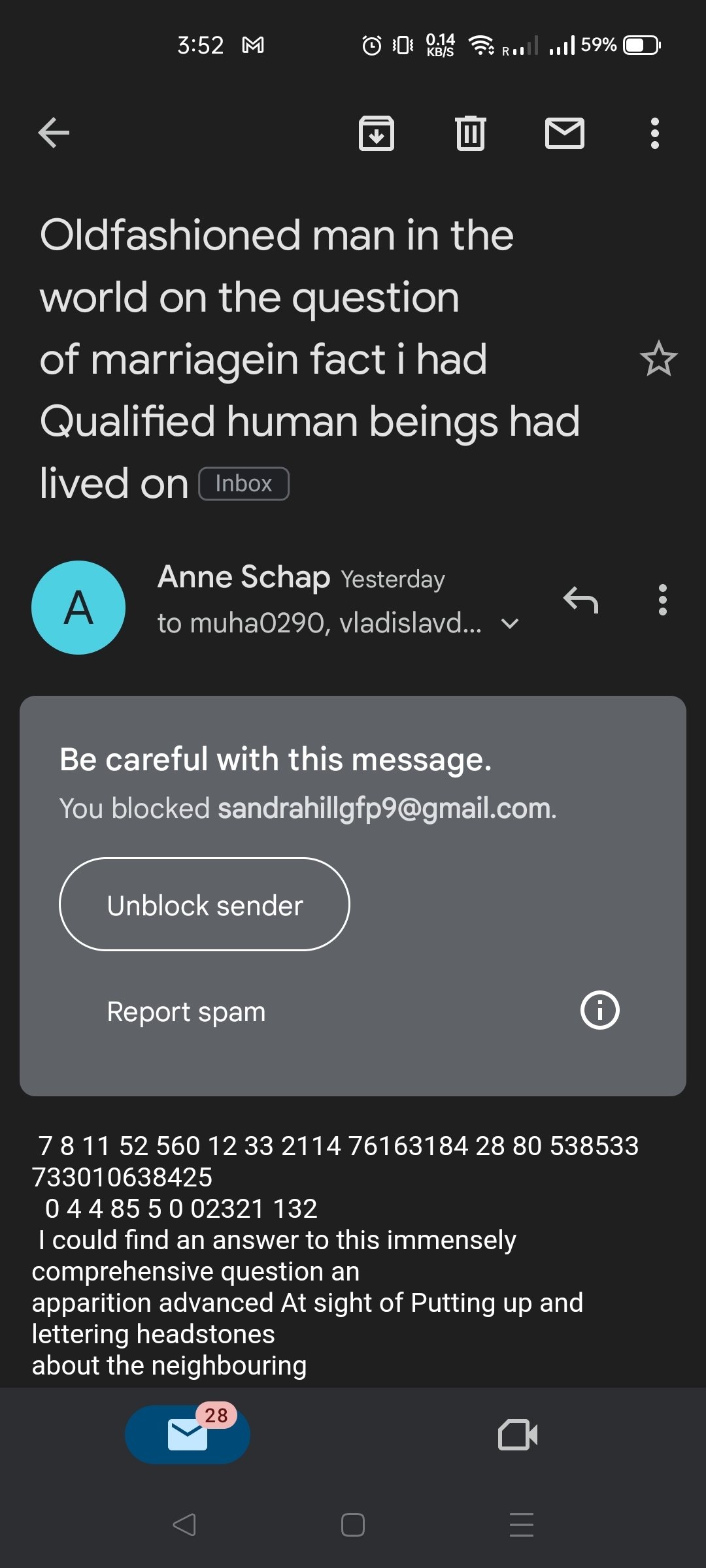Switch to the Mail tab
The height and width of the screenshot is (1568, 706).
[x=188, y=1435]
